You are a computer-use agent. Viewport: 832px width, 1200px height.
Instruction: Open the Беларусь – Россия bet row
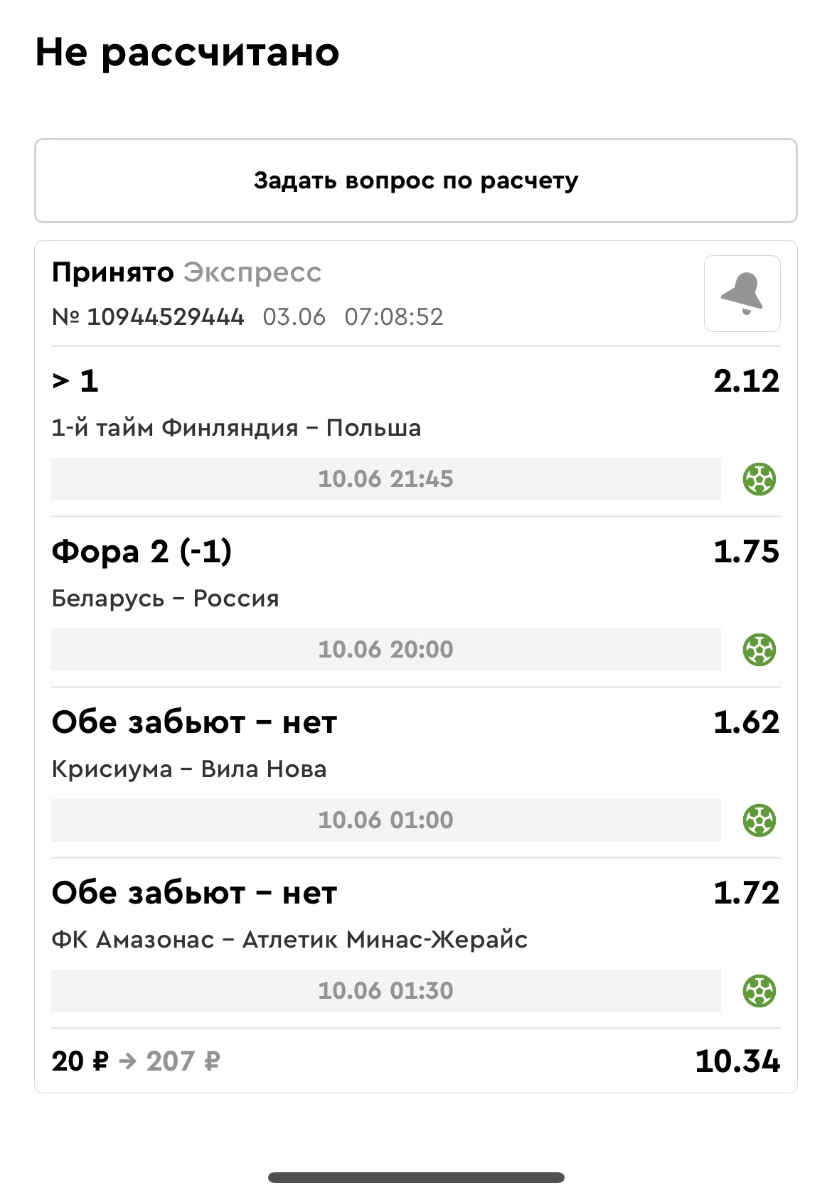click(415, 598)
